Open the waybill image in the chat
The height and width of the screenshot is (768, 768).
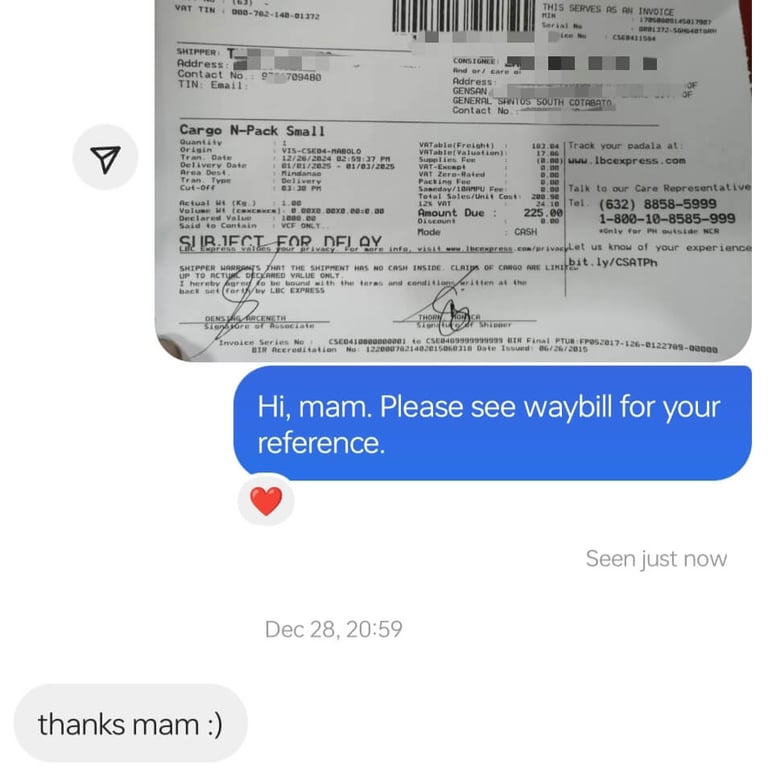pos(455,180)
